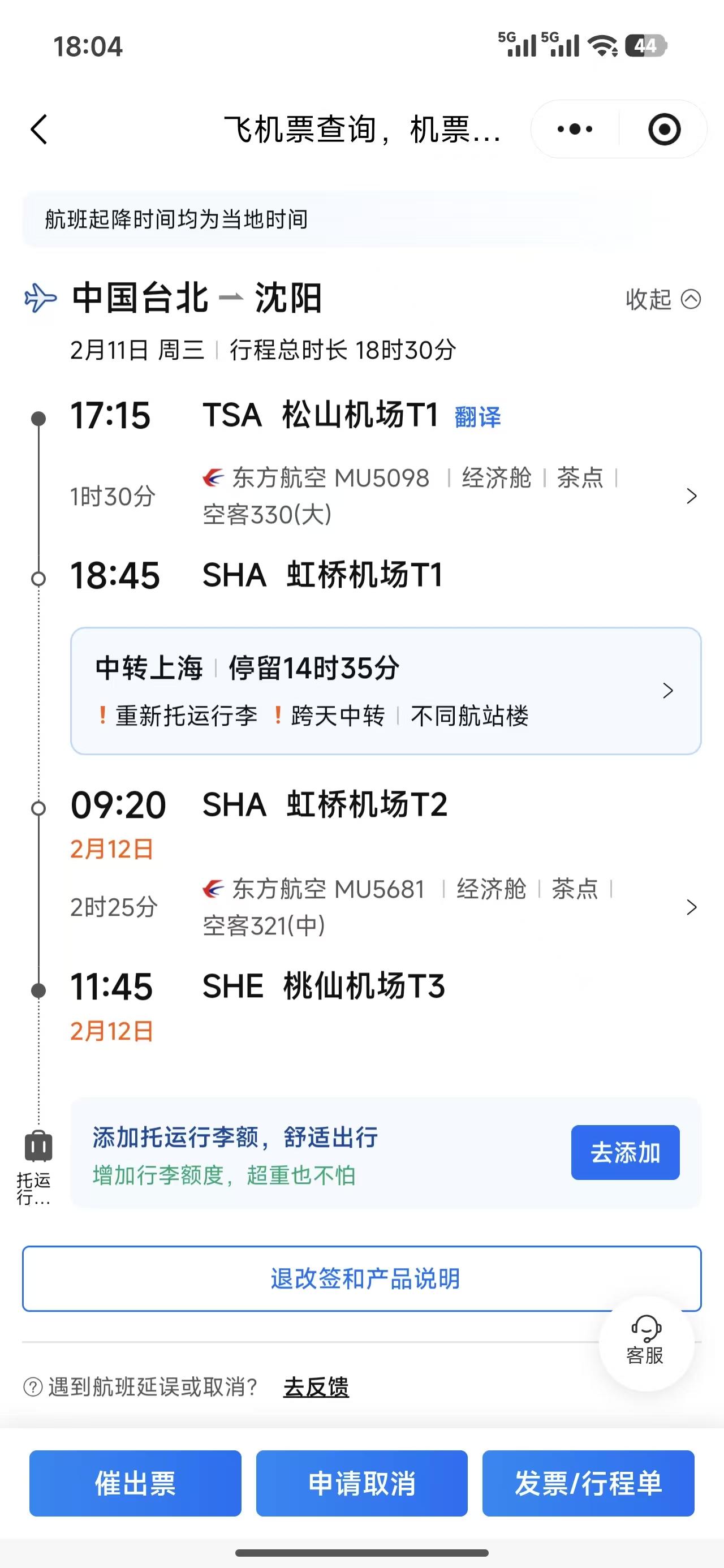Tap the 东方航空 logo on flight MU5681
This screenshot has width=724, height=1568.
pos(214,889)
